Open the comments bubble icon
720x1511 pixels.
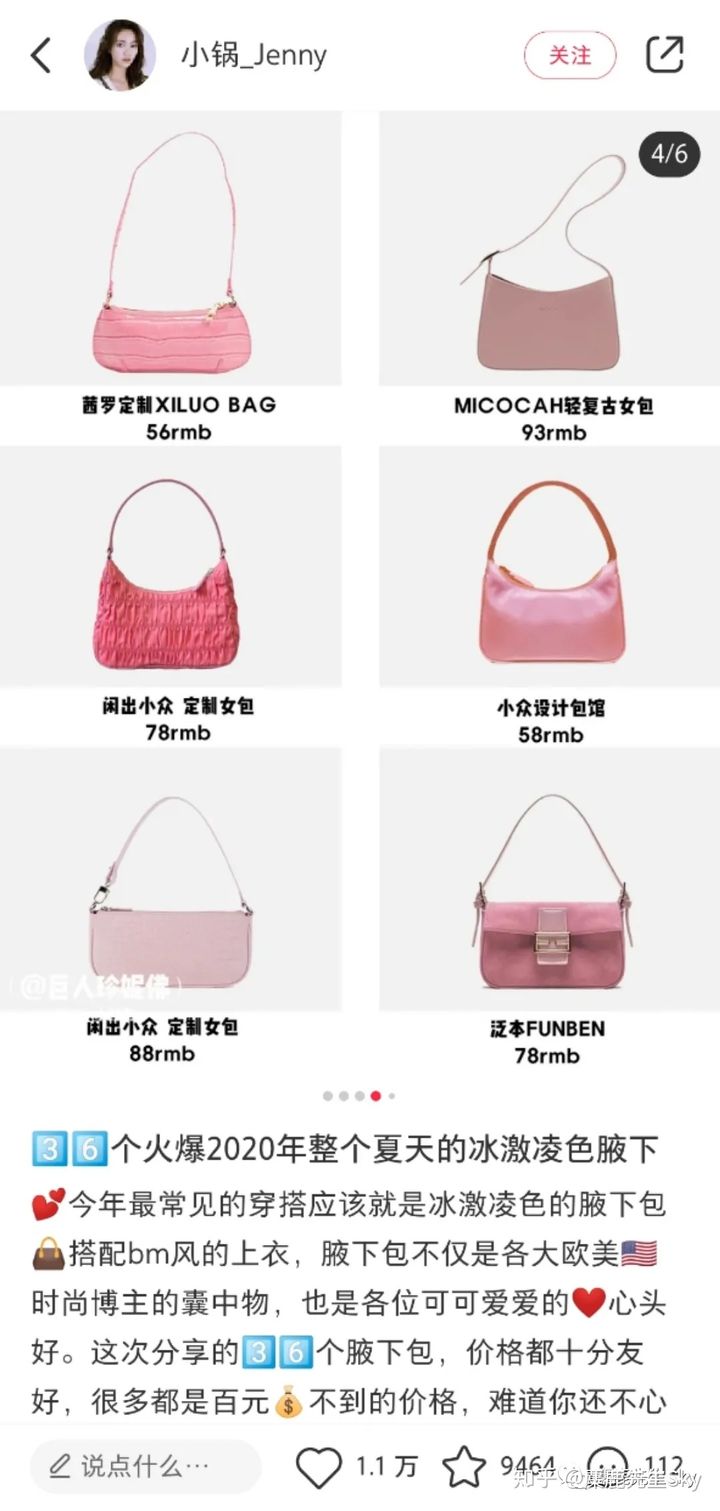point(609,1467)
